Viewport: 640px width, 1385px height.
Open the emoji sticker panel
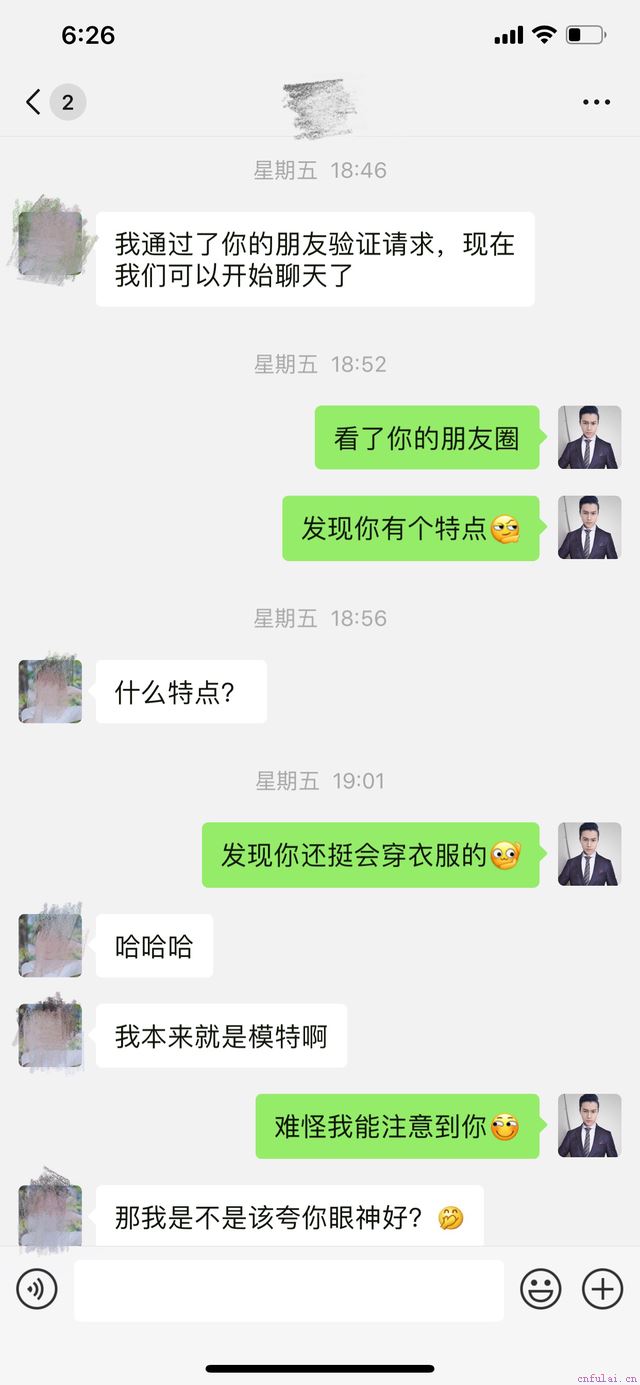tap(541, 1290)
